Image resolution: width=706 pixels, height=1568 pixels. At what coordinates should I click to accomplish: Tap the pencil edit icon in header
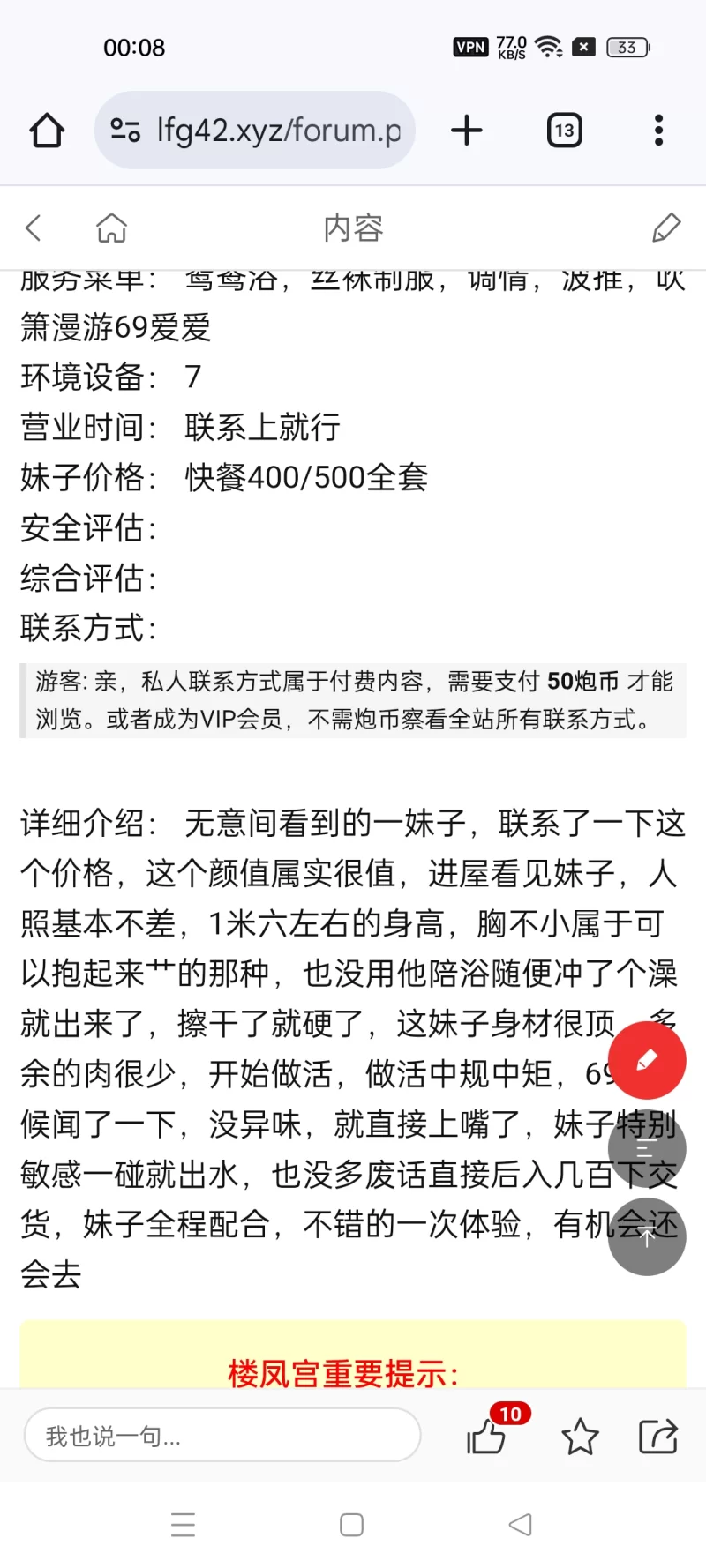(666, 228)
